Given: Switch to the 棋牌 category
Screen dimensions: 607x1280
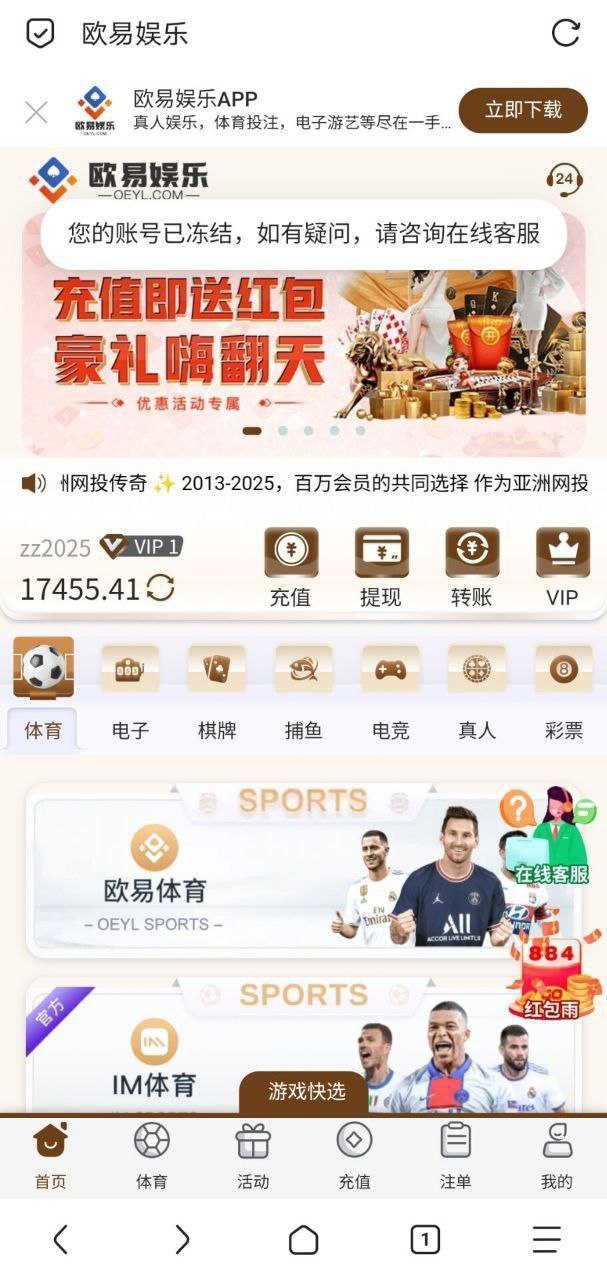Looking at the screenshot, I should [x=217, y=689].
